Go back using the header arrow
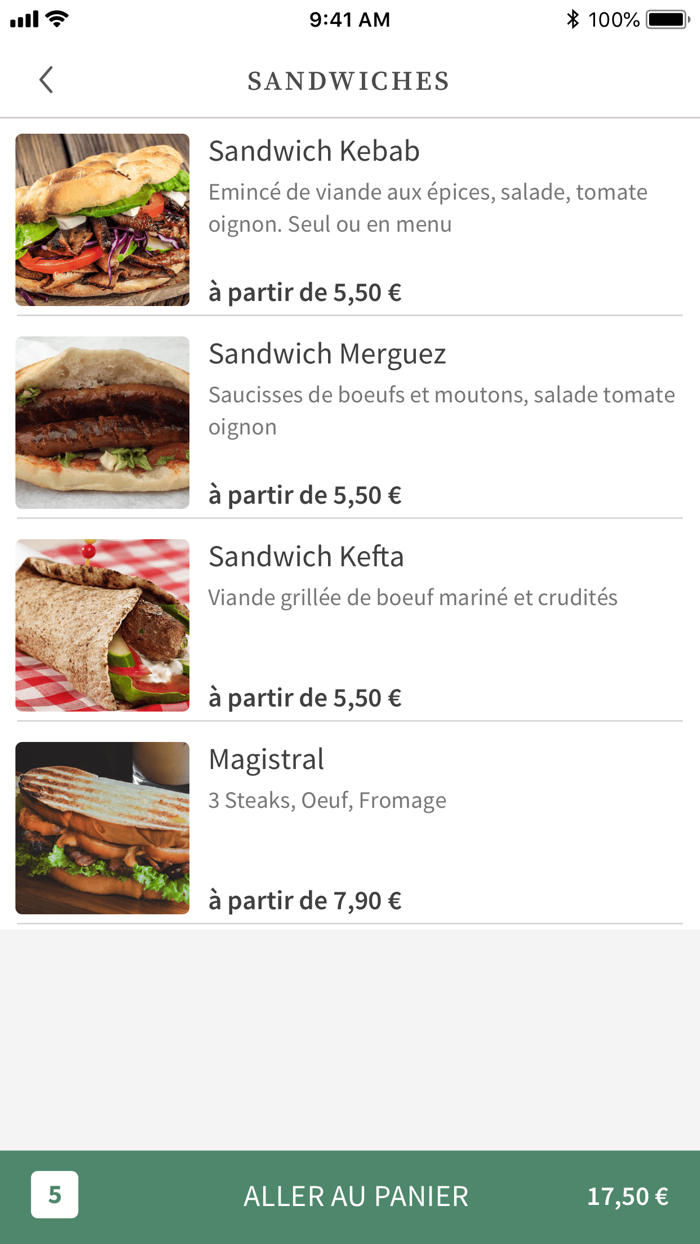Image resolution: width=700 pixels, height=1244 pixels. (46, 81)
